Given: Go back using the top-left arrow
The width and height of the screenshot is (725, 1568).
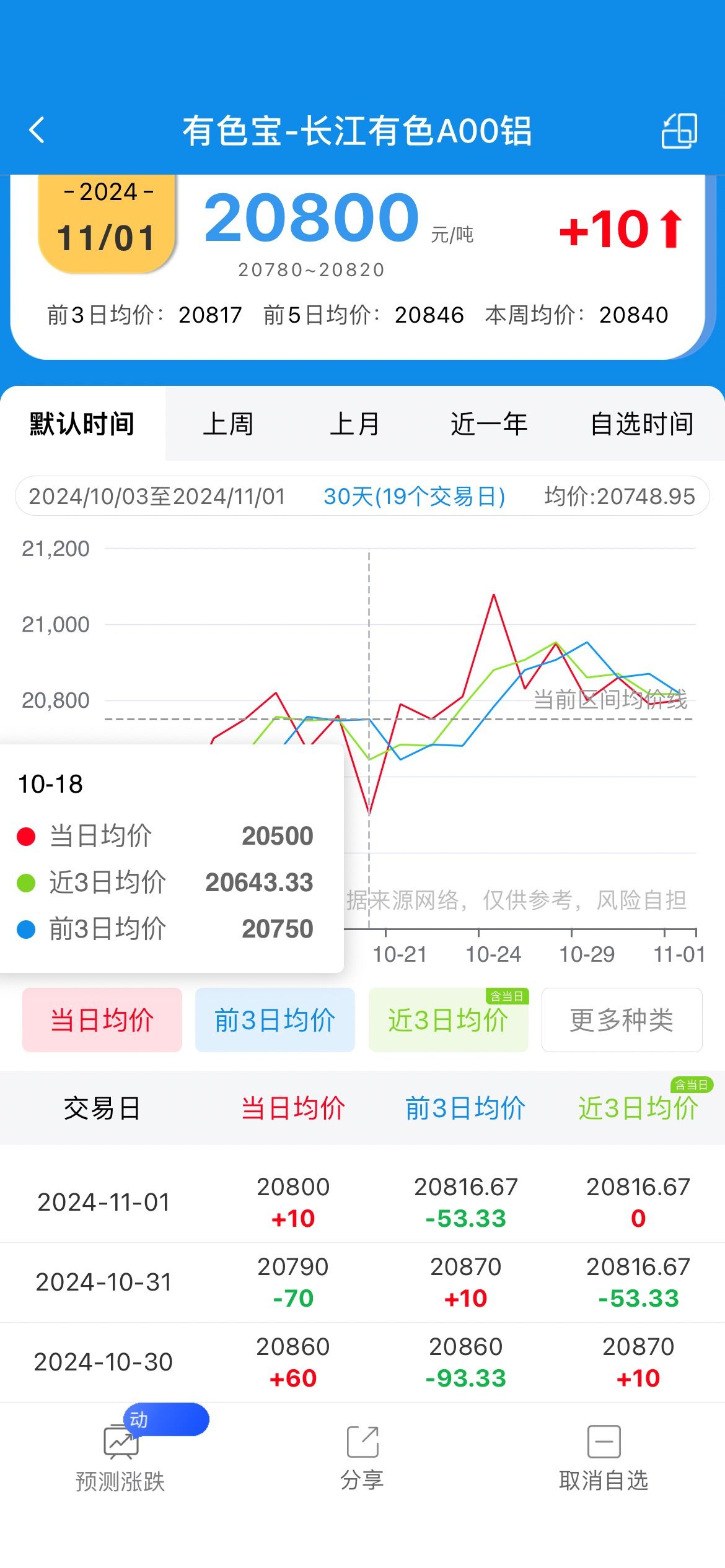Looking at the screenshot, I should click(37, 130).
